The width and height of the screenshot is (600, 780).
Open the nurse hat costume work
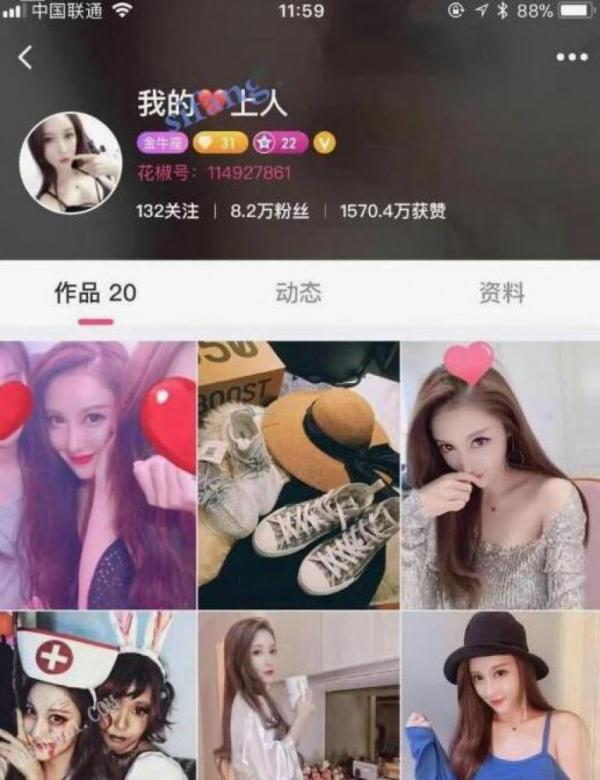click(98, 696)
